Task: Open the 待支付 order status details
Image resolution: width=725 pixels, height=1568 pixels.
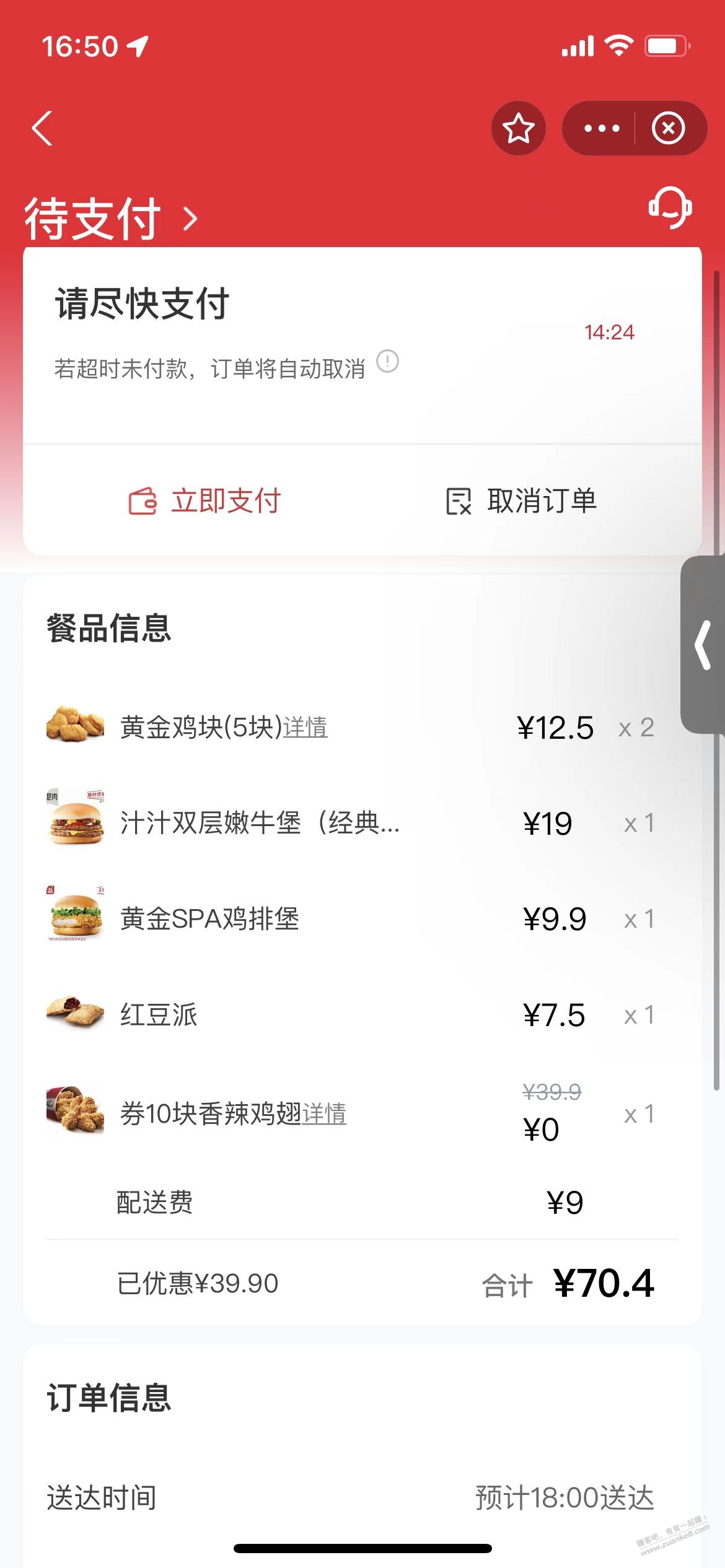Action: pyautogui.click(x=112, y=218)
